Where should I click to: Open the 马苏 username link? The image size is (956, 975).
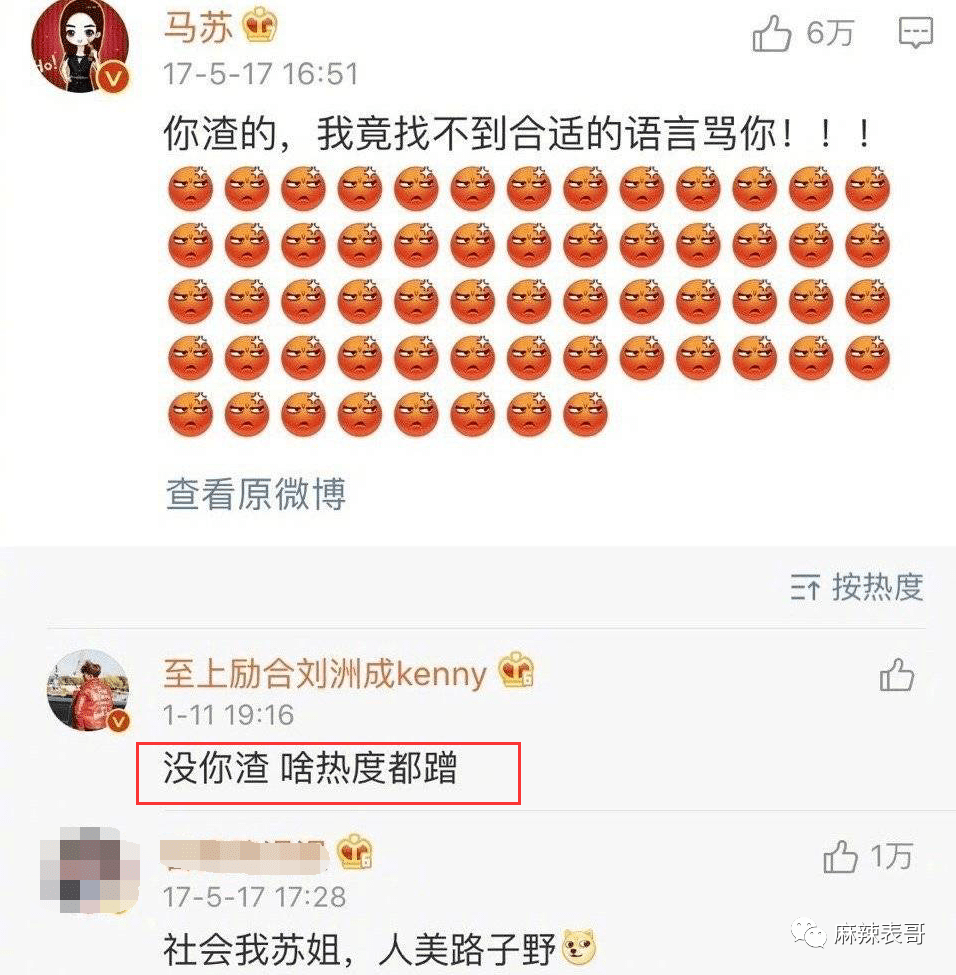pyautogui.click(x=198, y=27)
